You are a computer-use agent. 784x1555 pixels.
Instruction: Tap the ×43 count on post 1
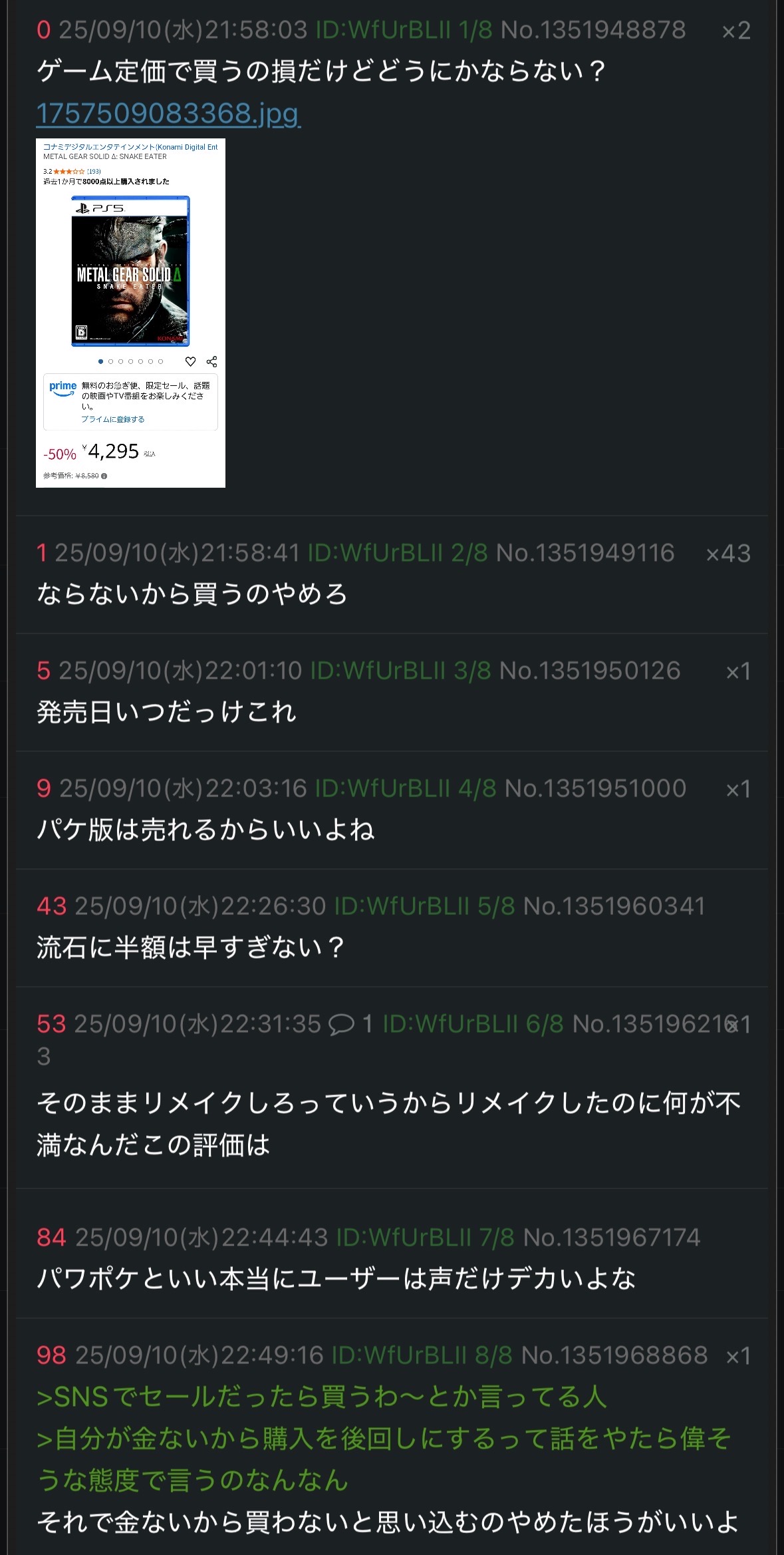[728, 554]
